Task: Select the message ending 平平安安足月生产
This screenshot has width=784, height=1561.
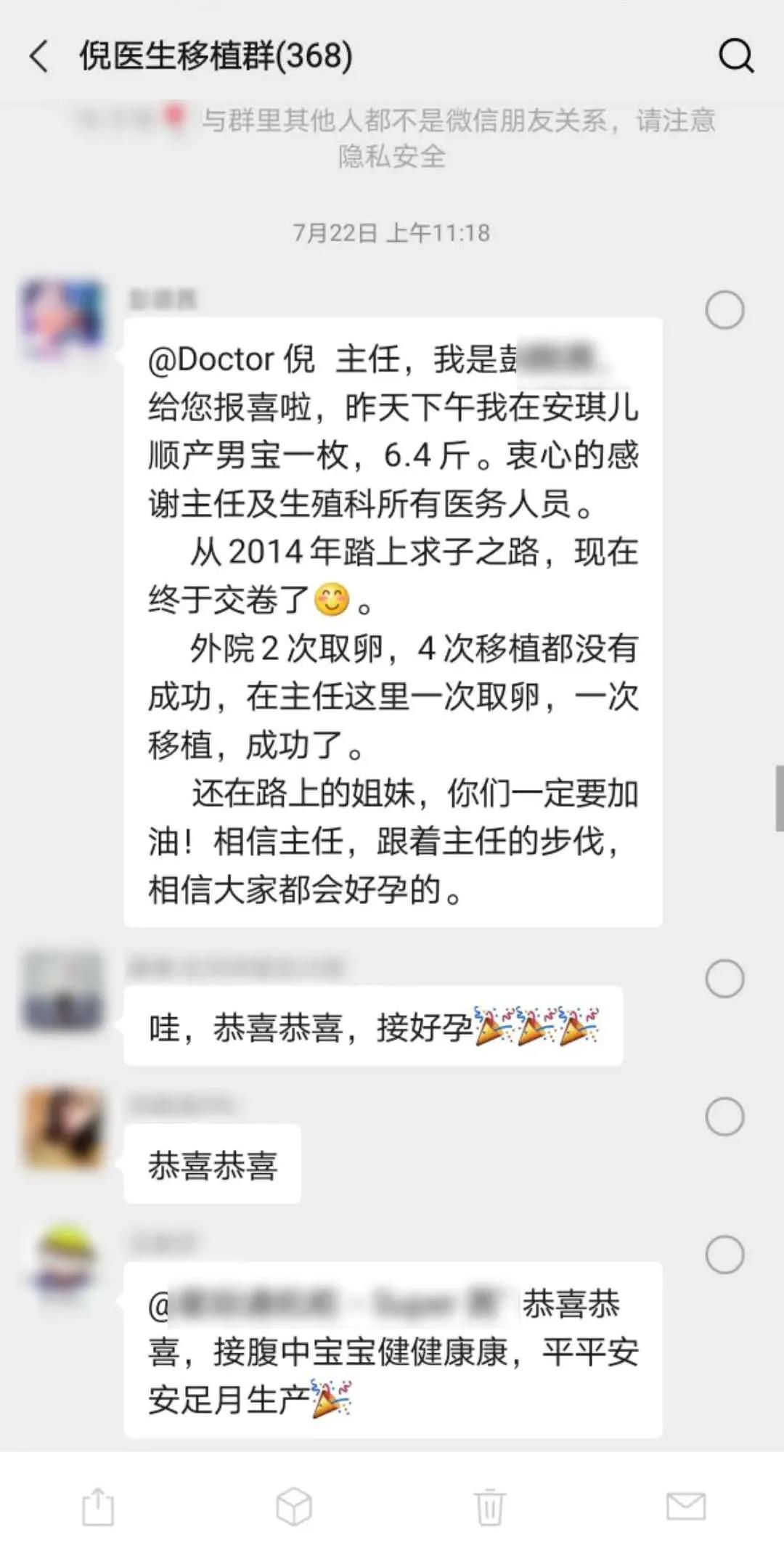Action: (x=724, y=1255)
